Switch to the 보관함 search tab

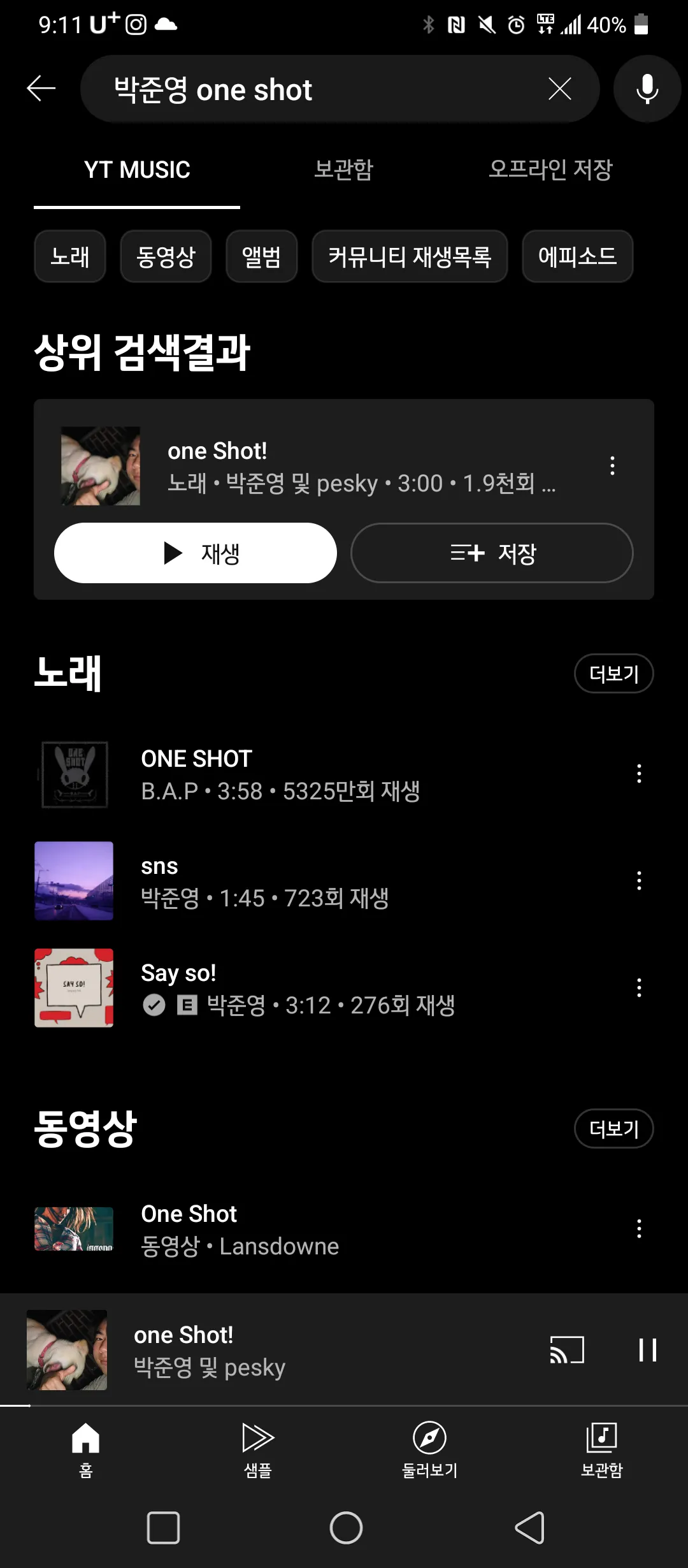click(344, 170)
